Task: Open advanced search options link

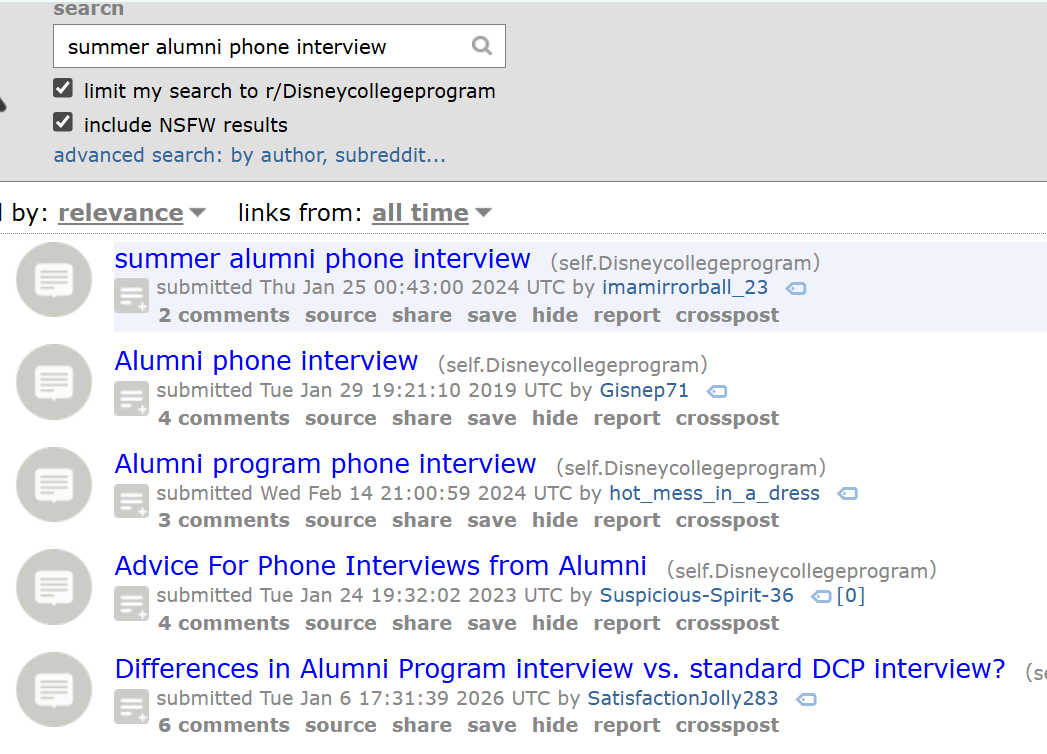Action: (x=249, y=155)
